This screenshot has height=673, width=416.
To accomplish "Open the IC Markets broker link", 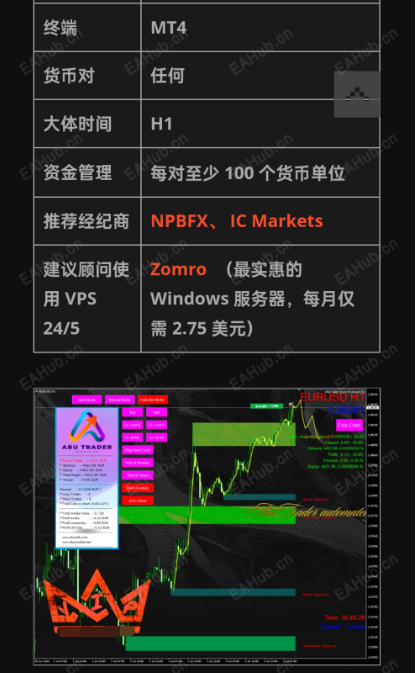I will click(276, 221).
